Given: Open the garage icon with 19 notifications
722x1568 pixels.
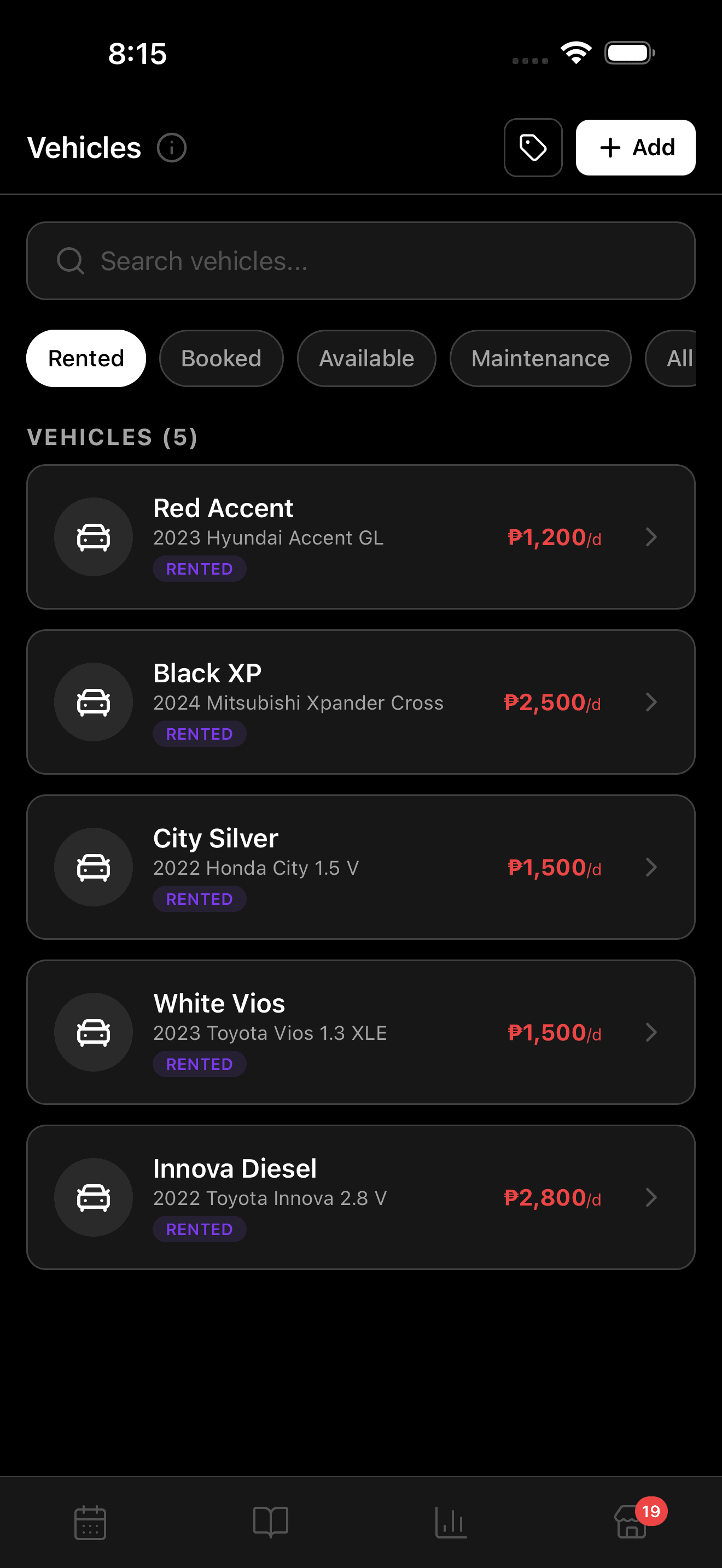Looking at the screenshot, I should click(631, 1522).
